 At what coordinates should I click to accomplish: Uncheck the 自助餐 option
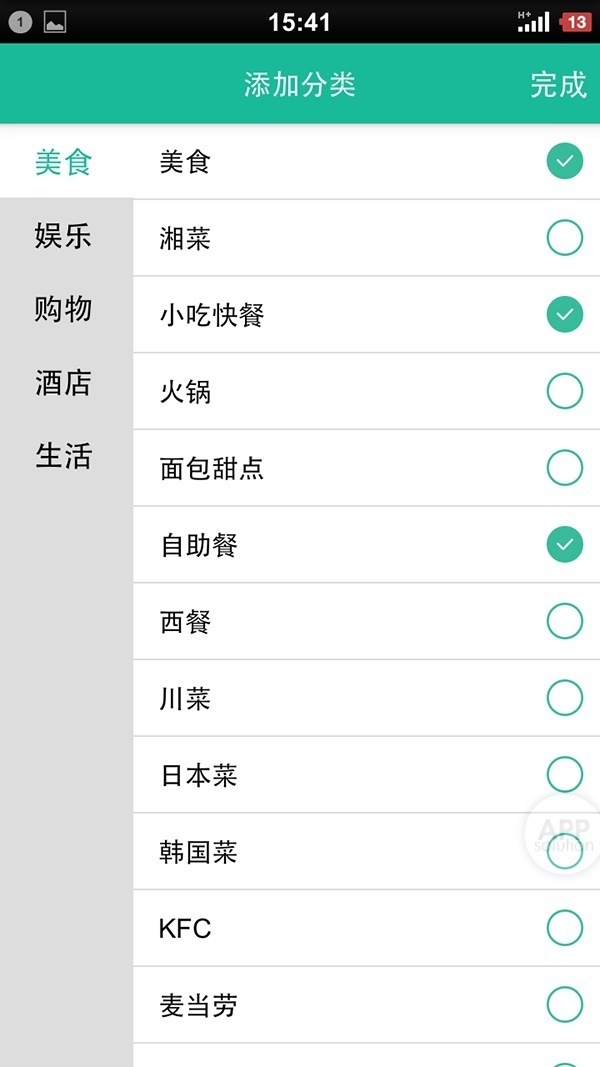565,545
